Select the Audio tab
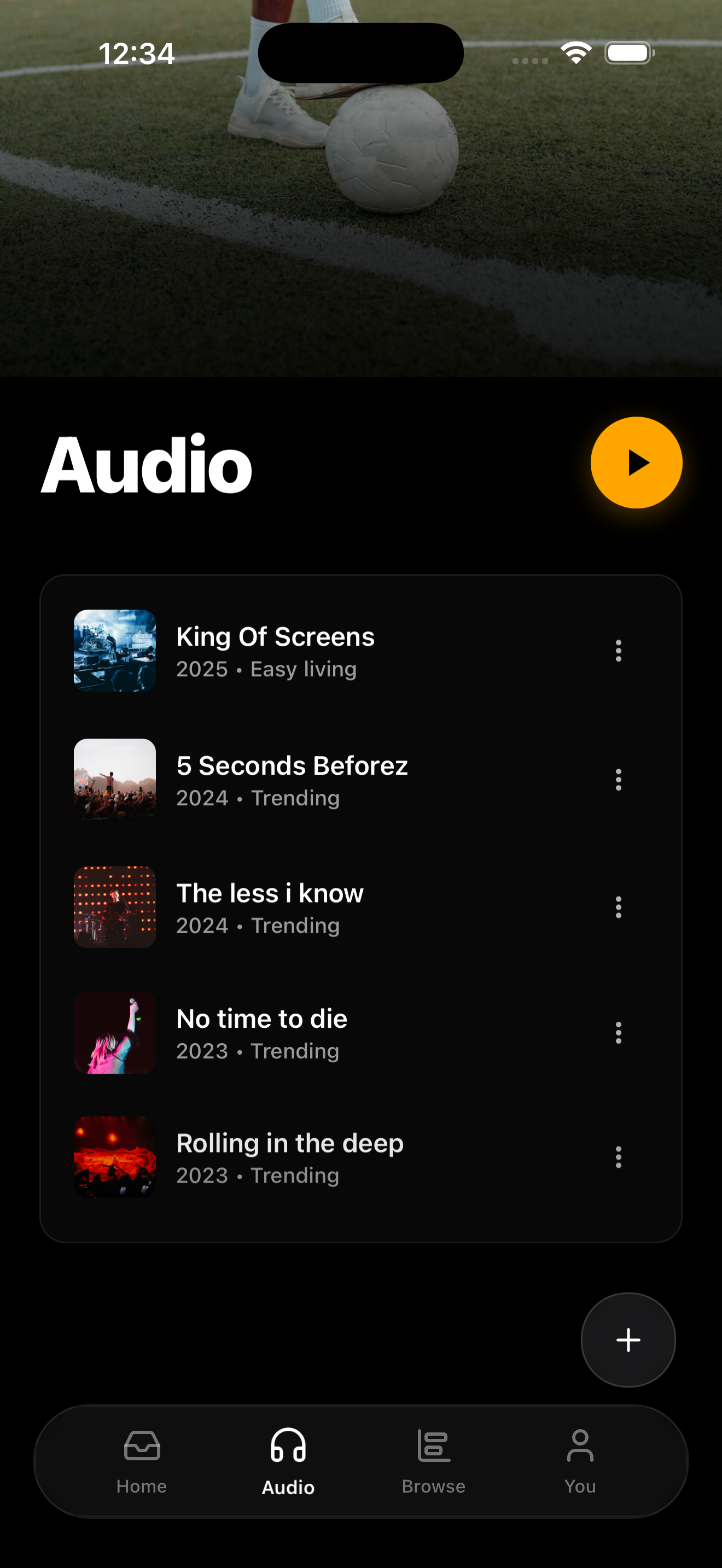This screenshot has height=1568, width=722. pos(288,1461)
